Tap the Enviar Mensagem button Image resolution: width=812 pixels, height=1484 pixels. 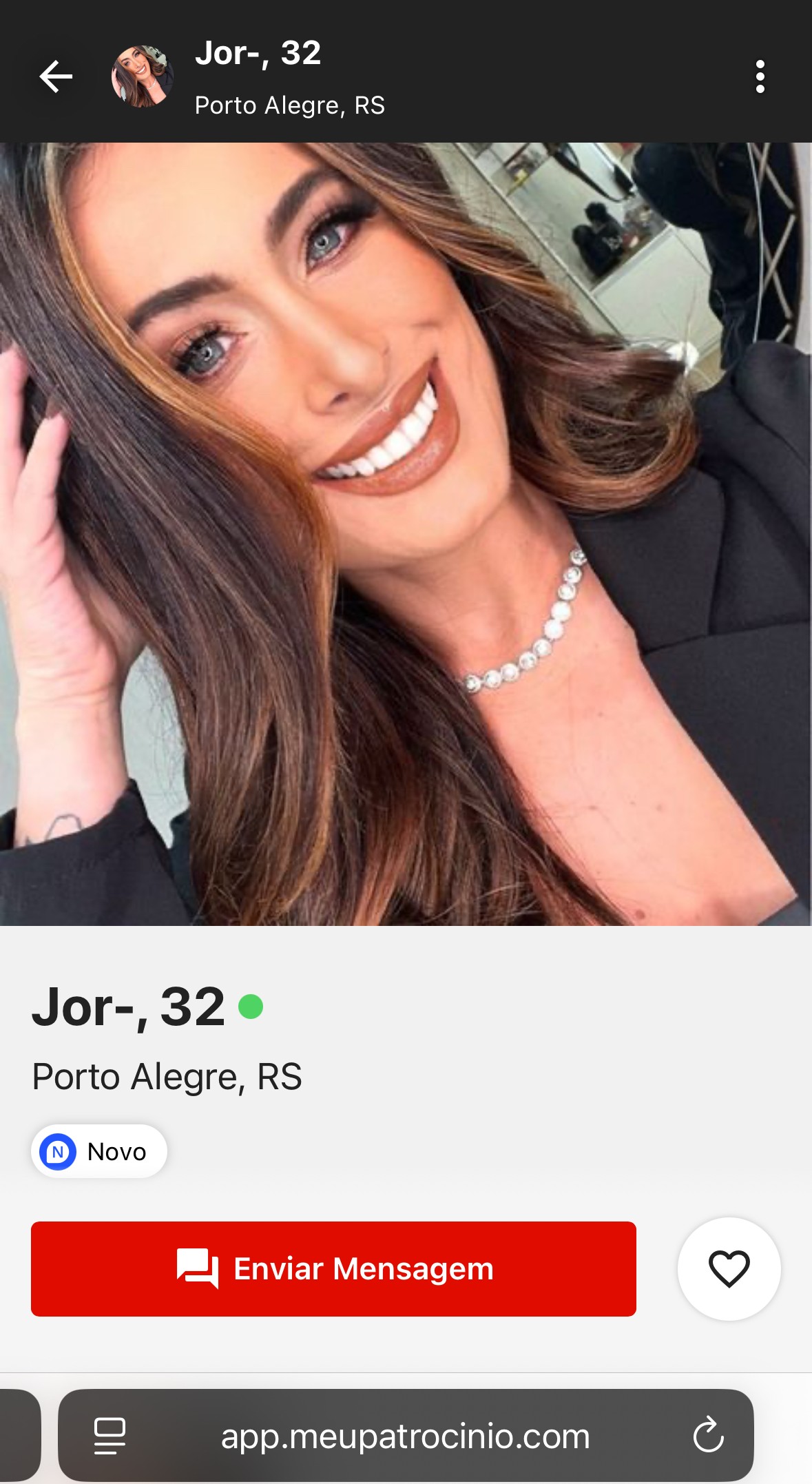click(x=333, y=1268)
